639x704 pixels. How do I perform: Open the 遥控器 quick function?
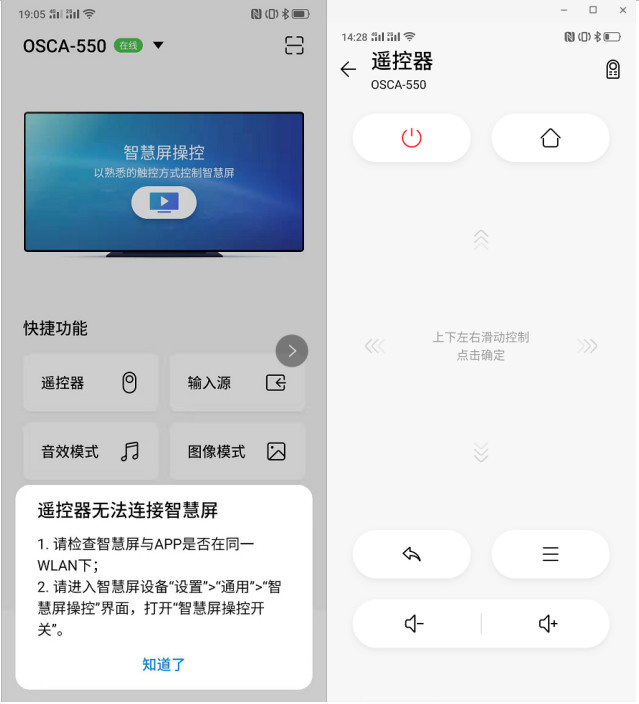[x=90, y=382]
